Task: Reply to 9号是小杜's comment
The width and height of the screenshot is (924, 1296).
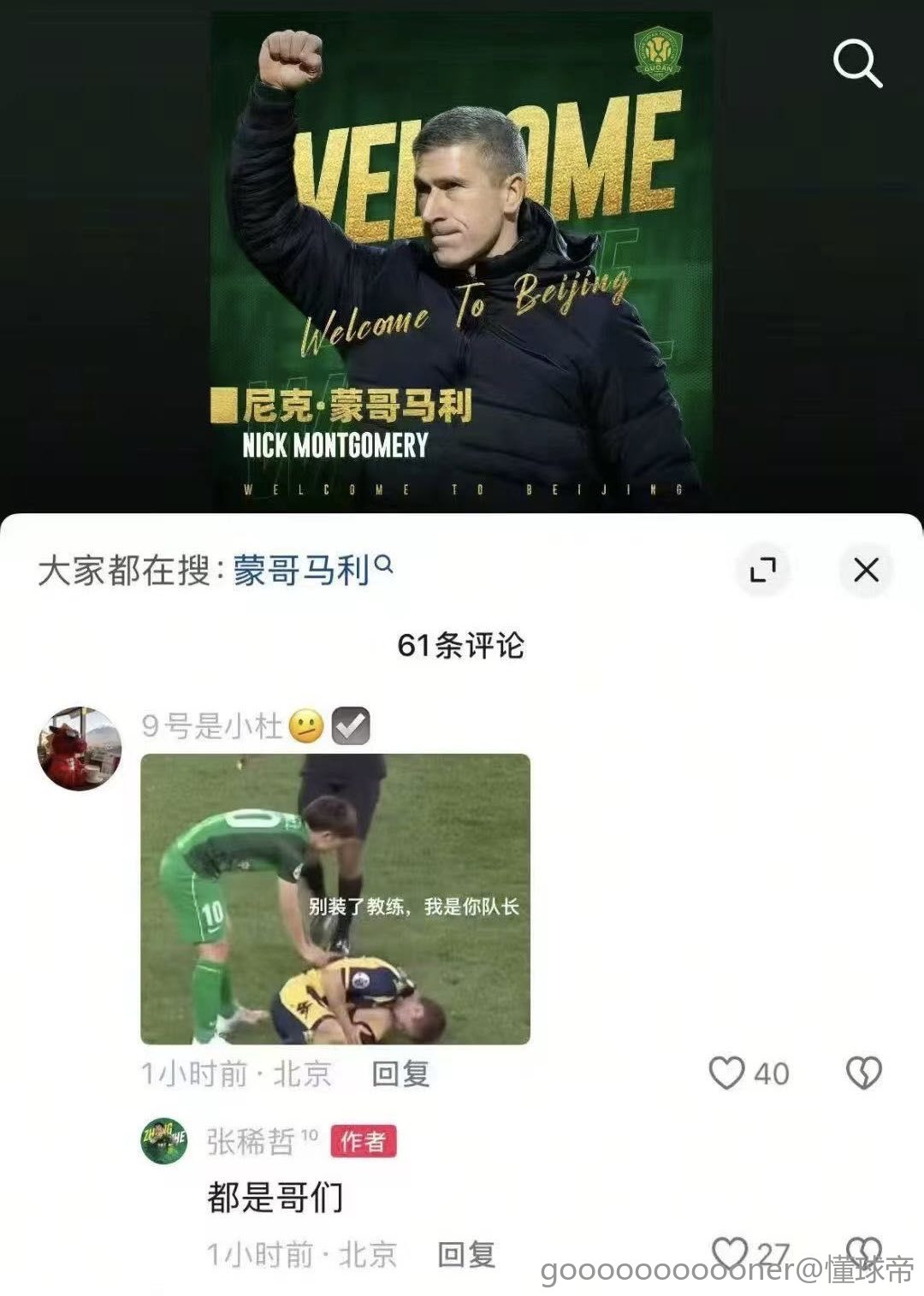Action: click(x=400, y=1074)
